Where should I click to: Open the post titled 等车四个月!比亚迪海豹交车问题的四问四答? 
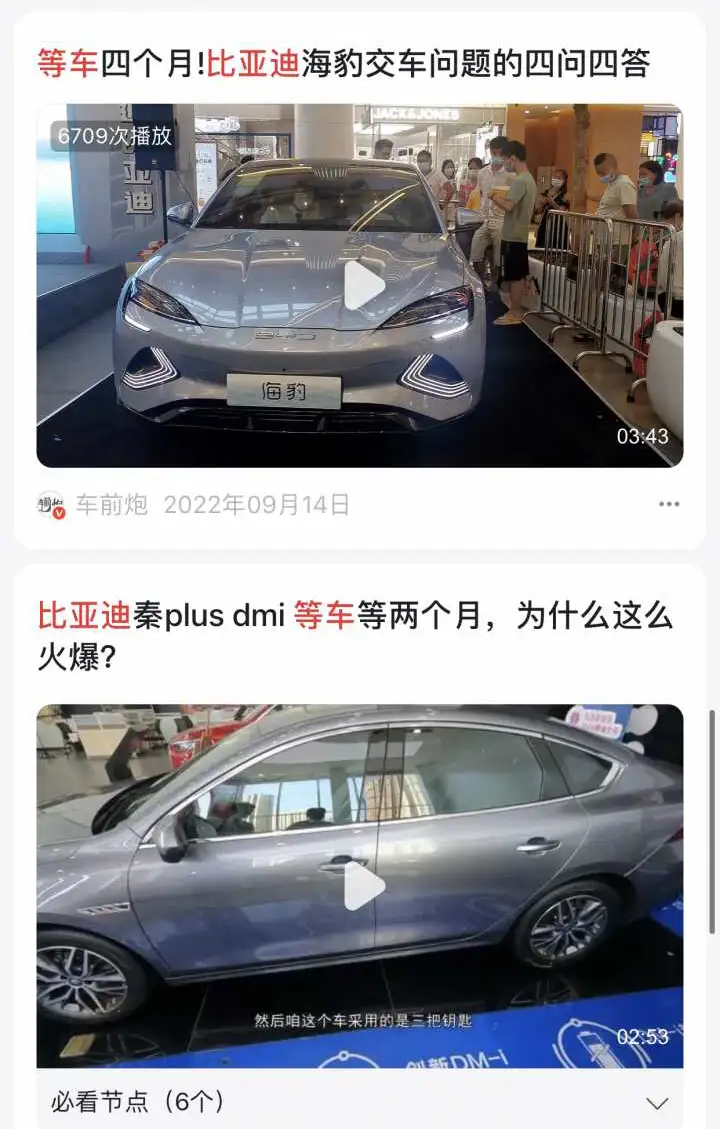coord(344,64)
